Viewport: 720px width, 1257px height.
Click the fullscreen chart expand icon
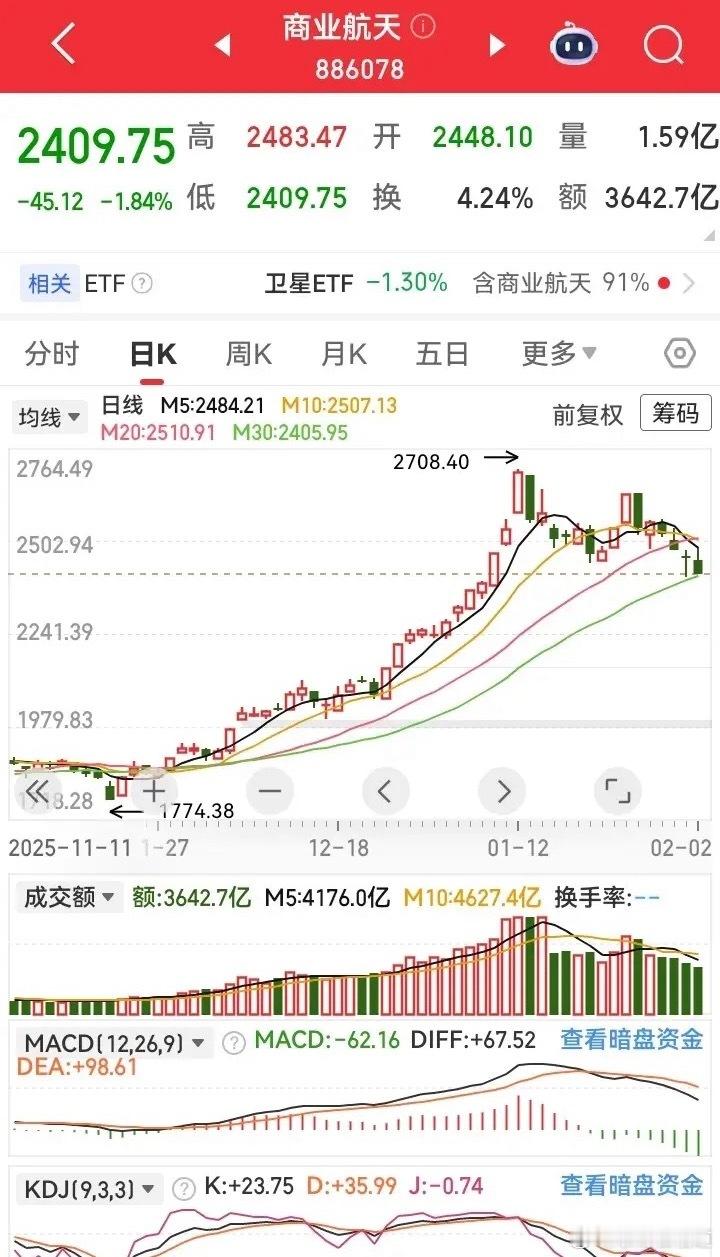[619, 790]
